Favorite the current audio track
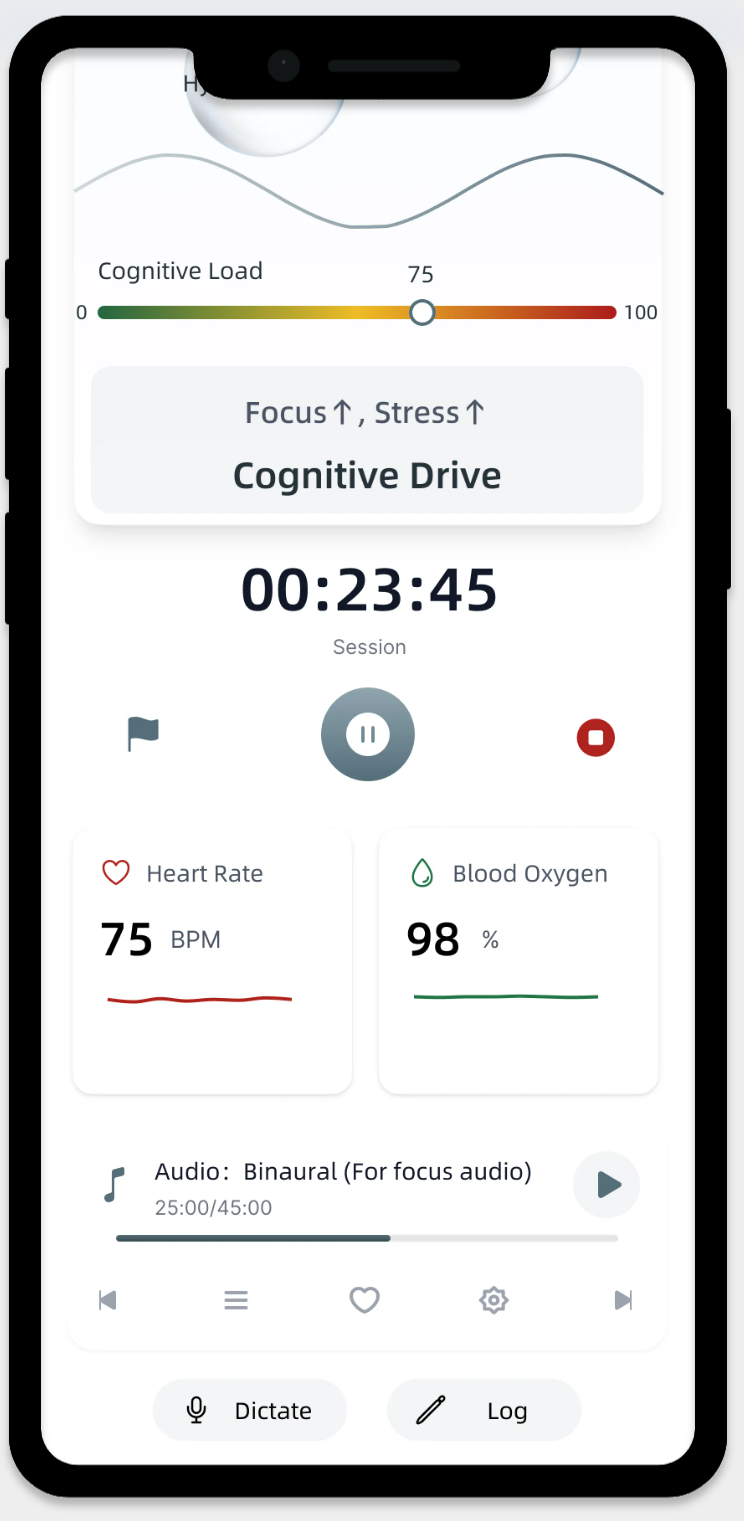744x1521 pixels. pos(365,1300)
